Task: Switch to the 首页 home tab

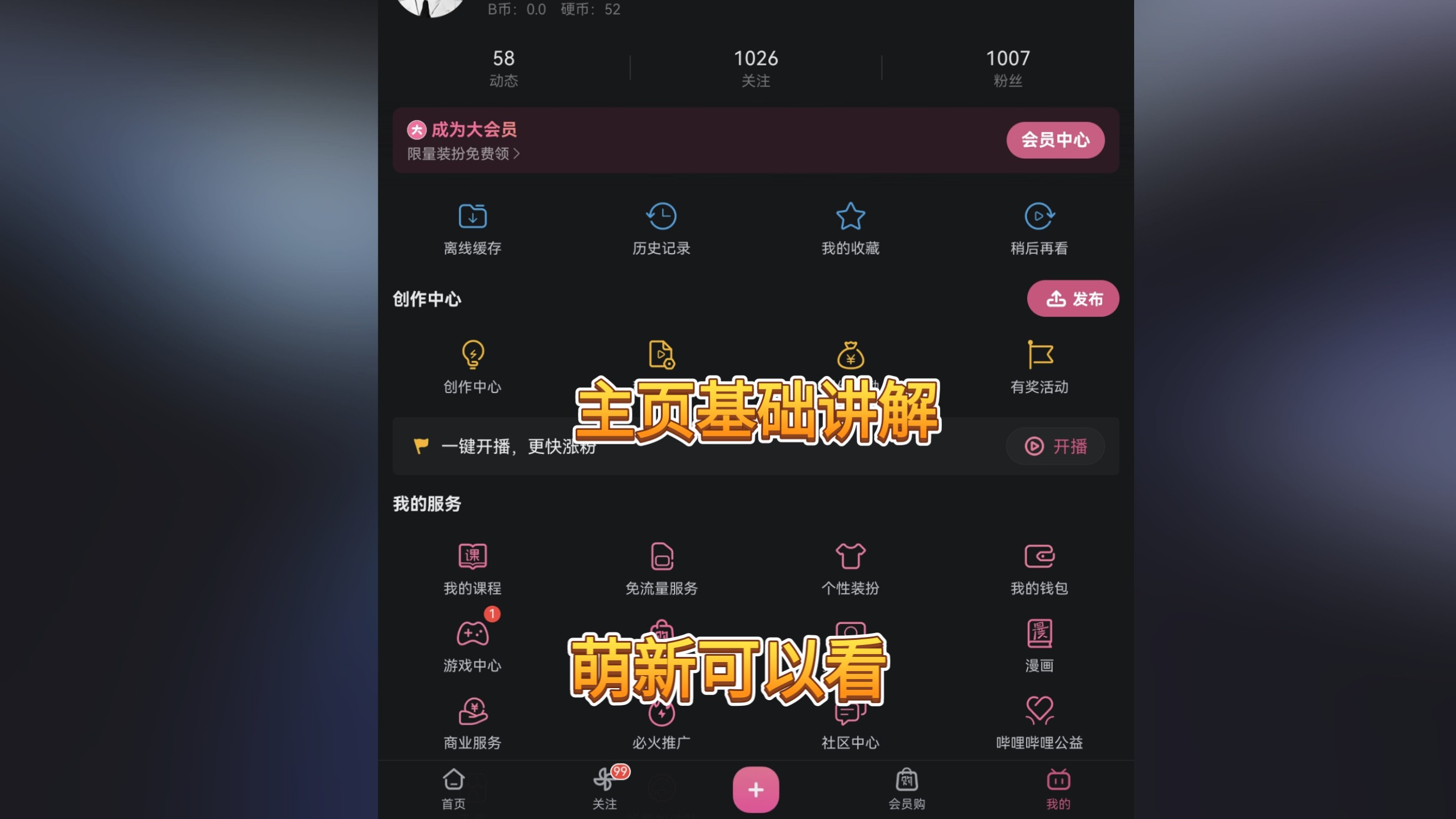Action: pyautogui.click(x=453, y=789)
